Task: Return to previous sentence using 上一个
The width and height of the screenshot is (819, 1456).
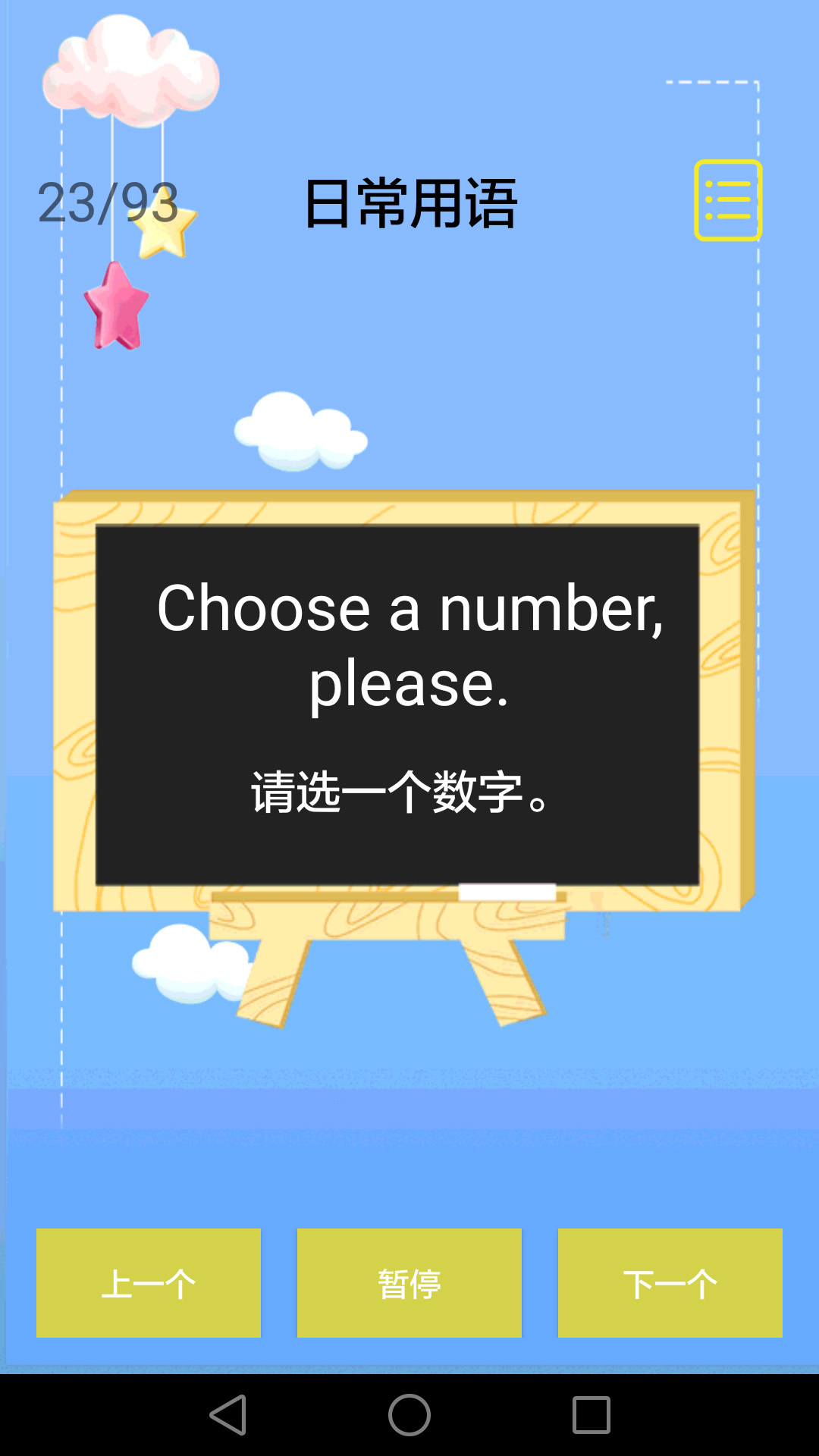Action: click(x=149, y=1282)
